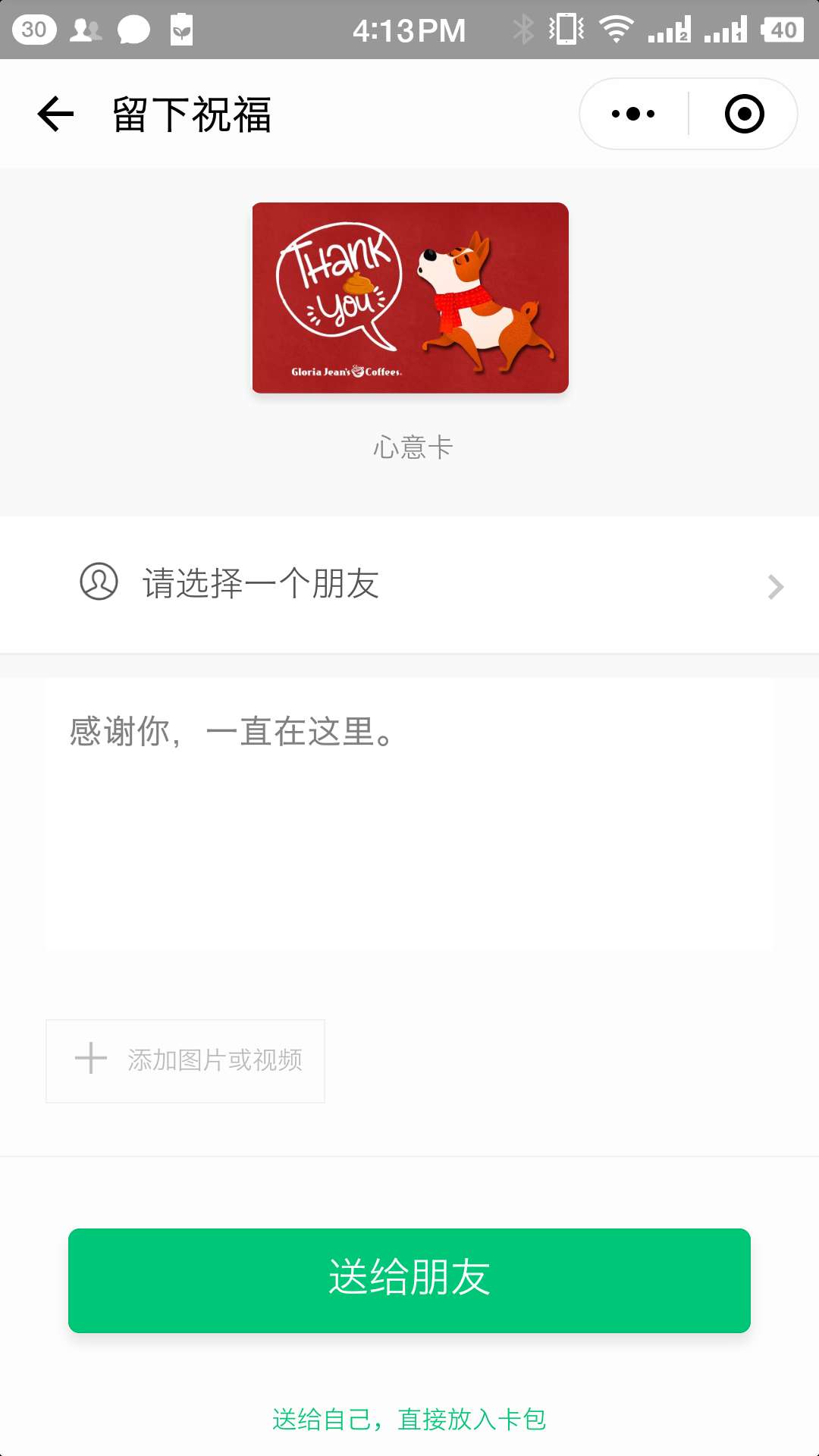Tap 添加图片或视频 to attach media
819x1456 pixels.
(x=186, y=1060)
